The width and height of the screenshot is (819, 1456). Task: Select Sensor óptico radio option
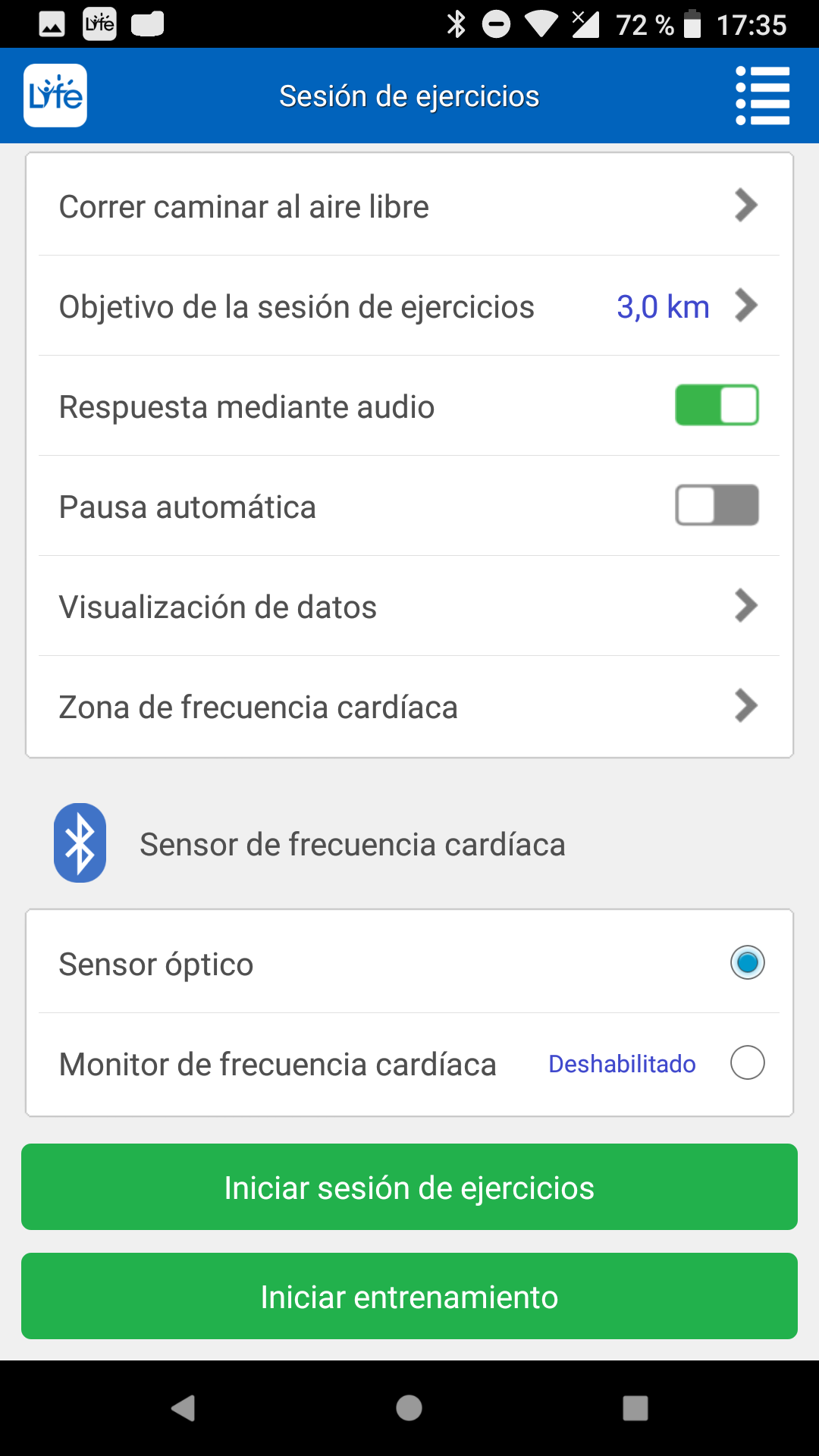747,963
